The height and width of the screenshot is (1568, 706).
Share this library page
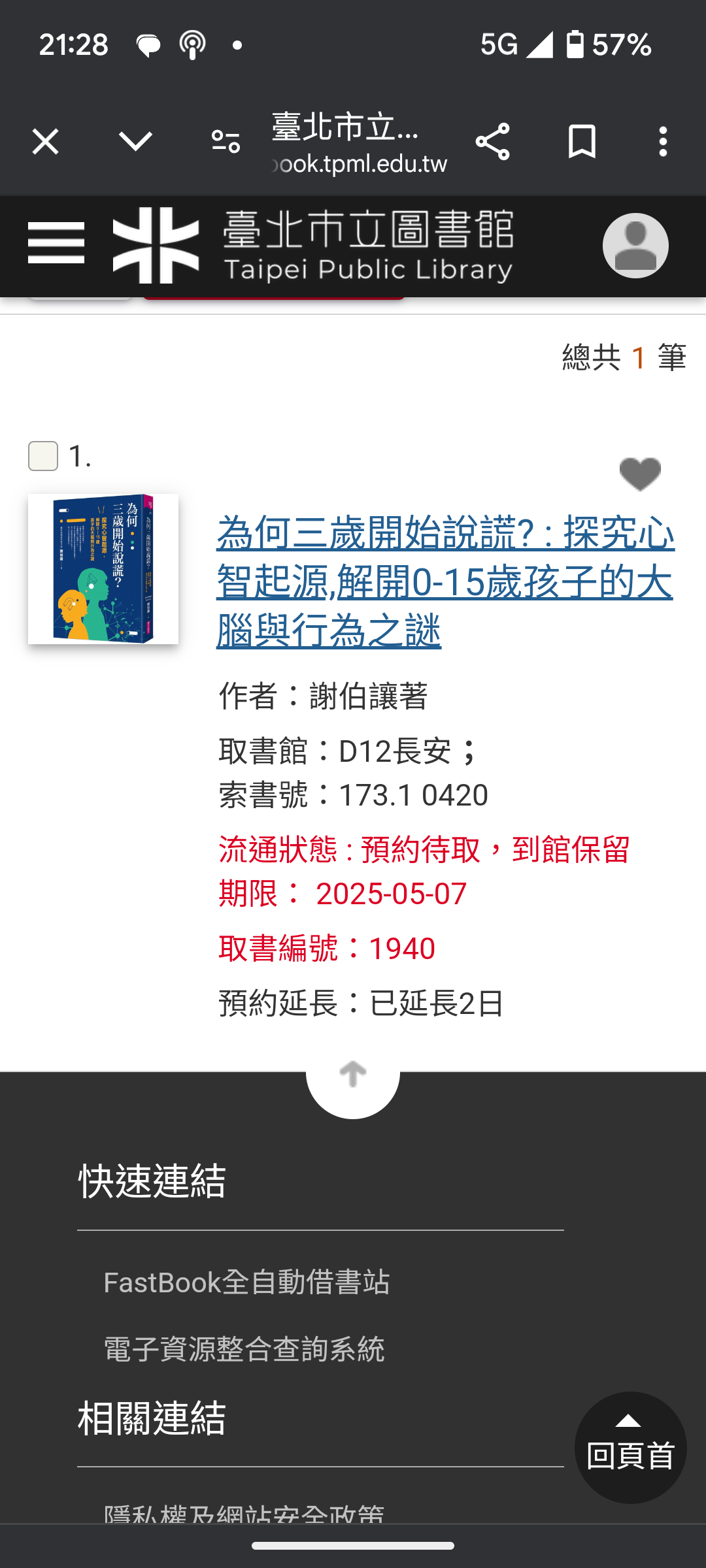[492, 141]
